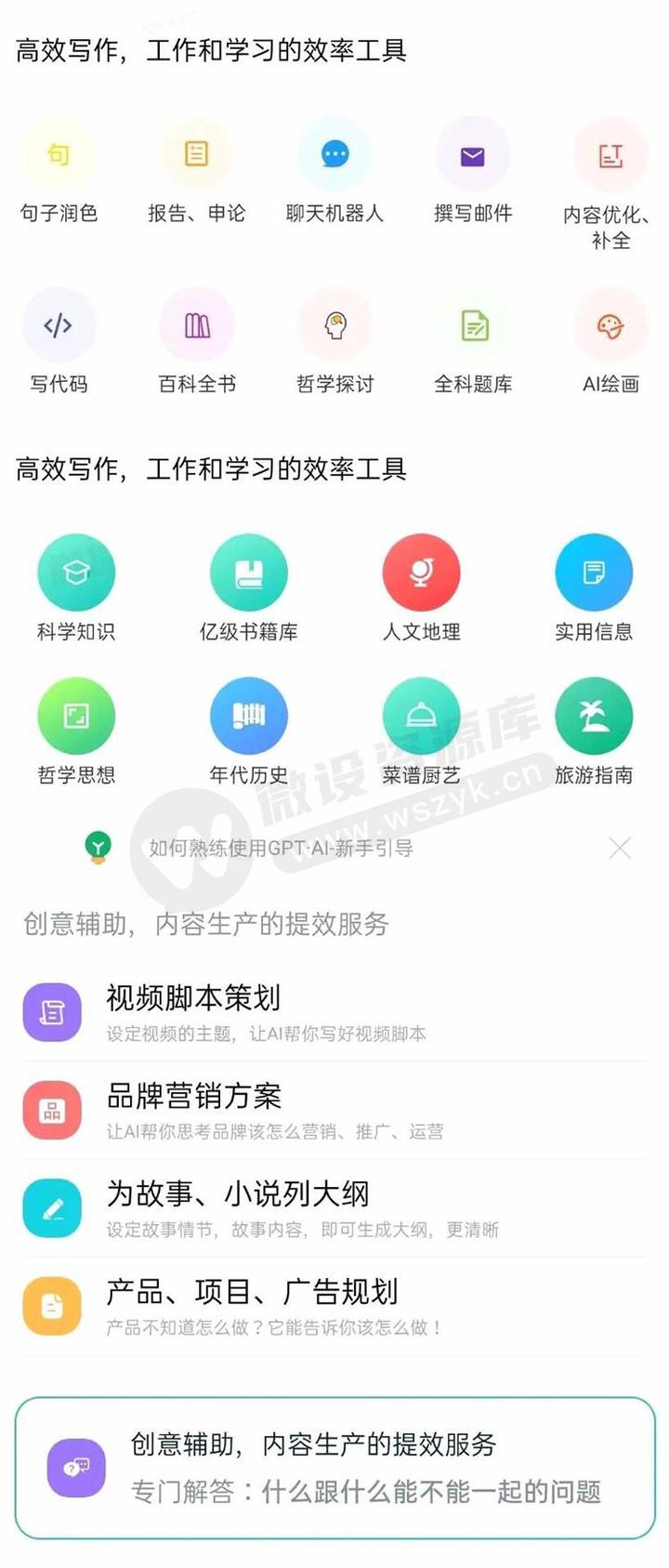Image resolution: width=669 pixels, height=1568 pixels.
Task: Select 人文地理 category
Action: point(421,573)
